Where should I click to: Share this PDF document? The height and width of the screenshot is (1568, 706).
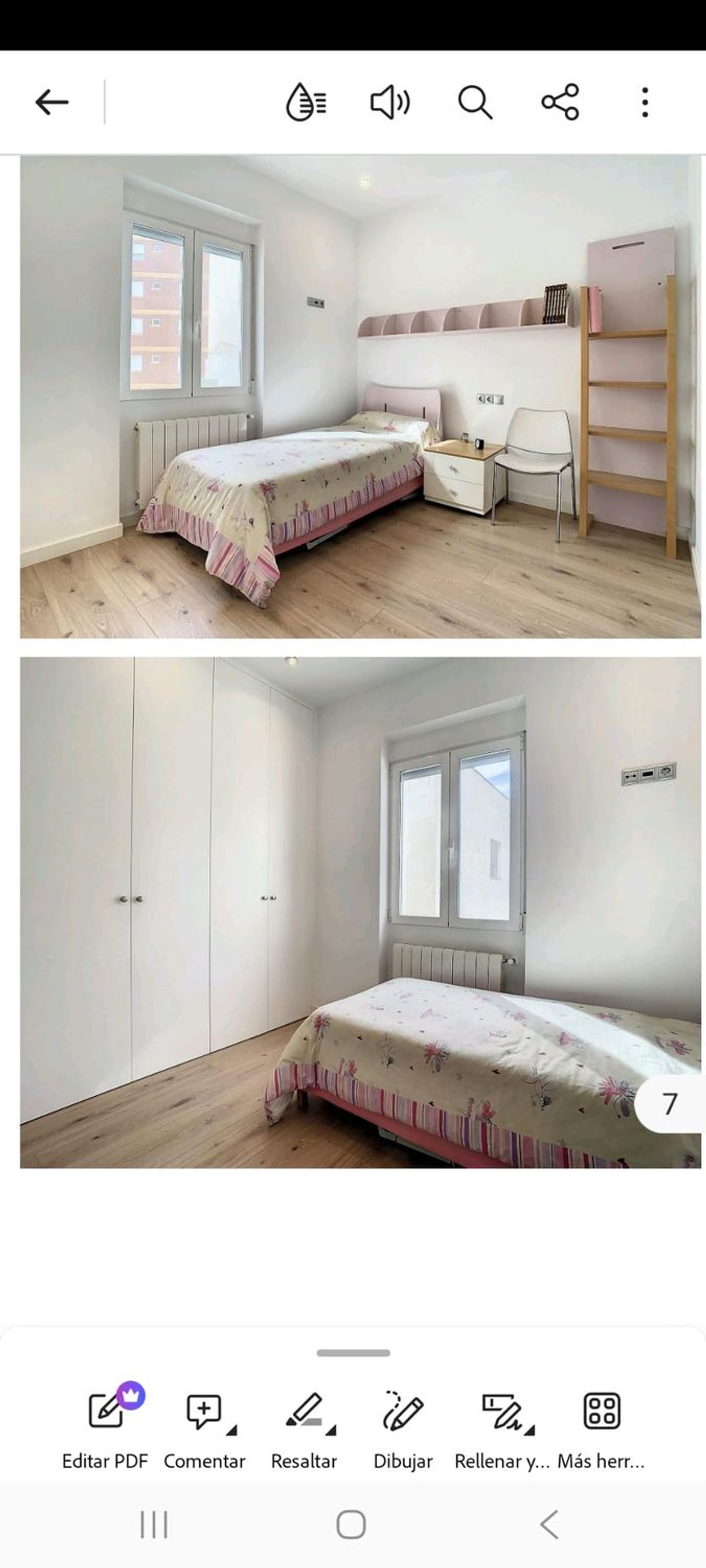561,102
